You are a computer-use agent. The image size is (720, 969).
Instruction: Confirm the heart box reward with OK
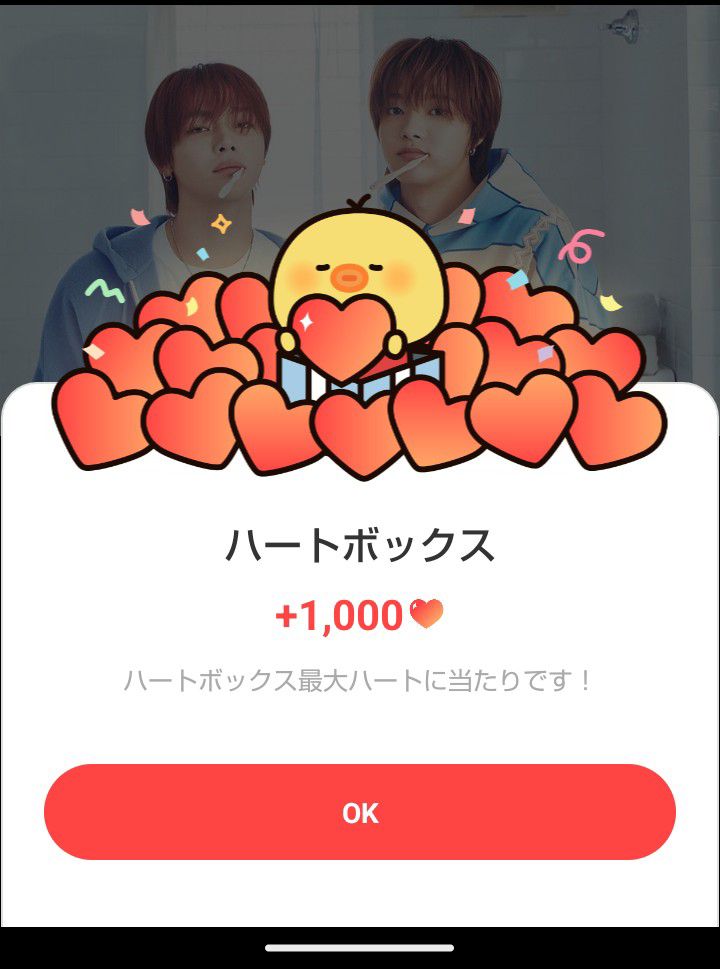tap(360, 812)
